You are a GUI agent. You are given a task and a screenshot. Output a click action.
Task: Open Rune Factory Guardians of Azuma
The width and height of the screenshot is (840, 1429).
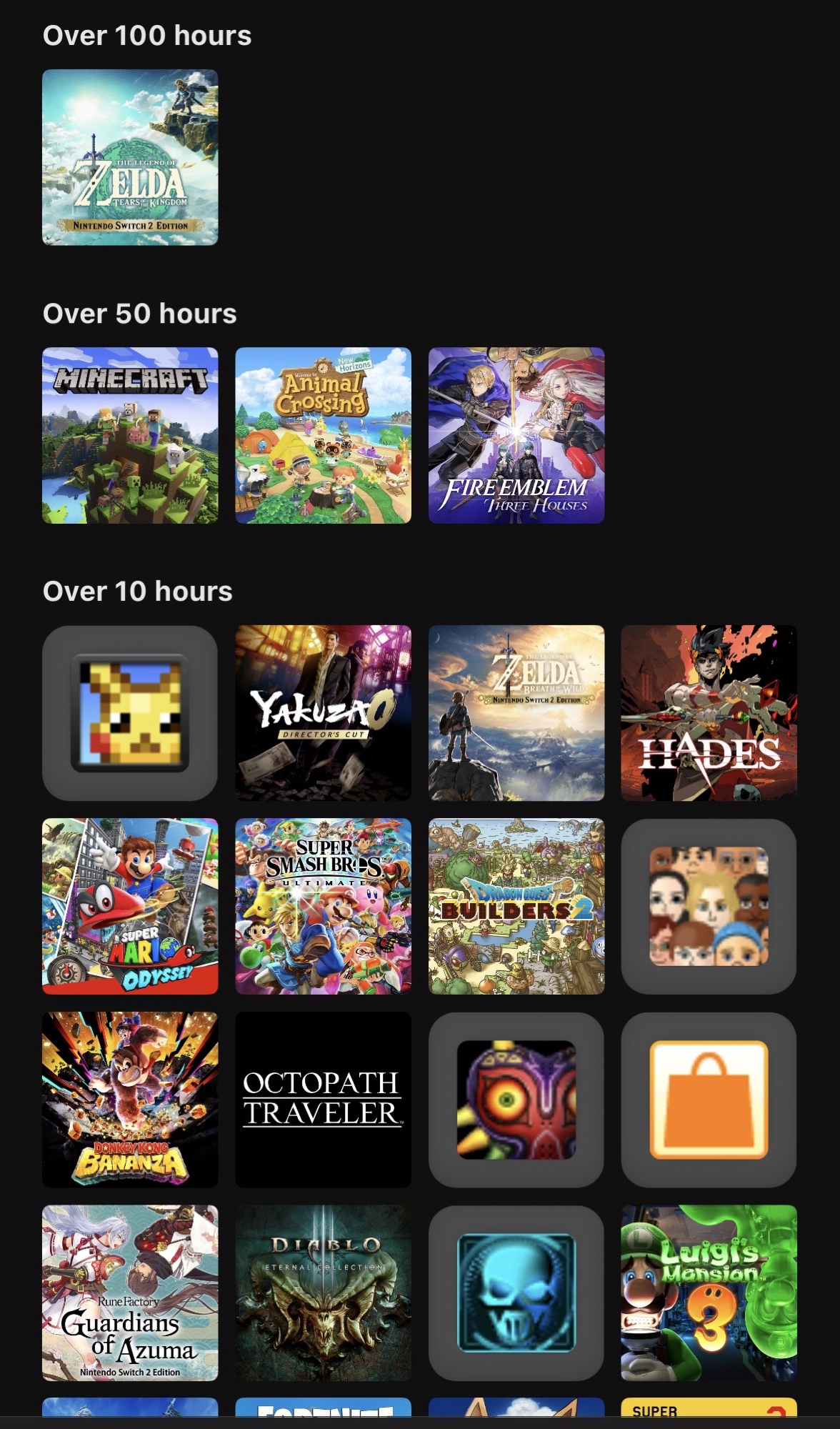coord(130,1293)
